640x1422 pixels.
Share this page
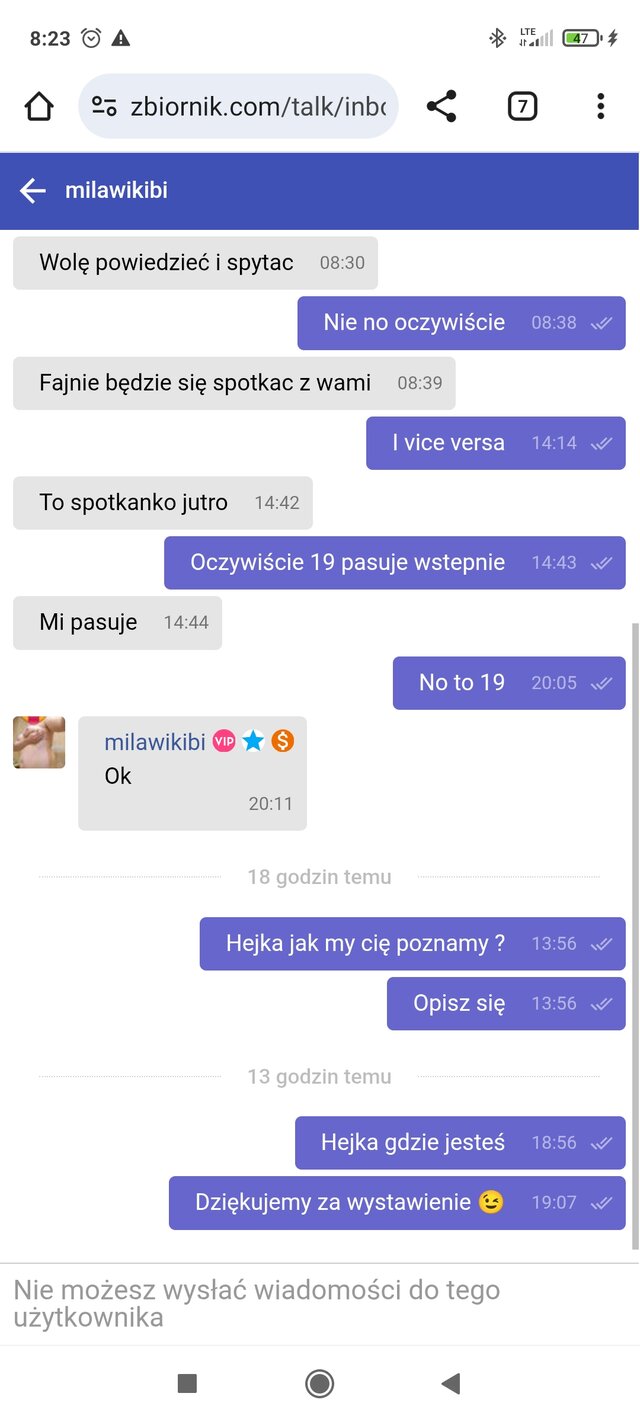(441, 106)
